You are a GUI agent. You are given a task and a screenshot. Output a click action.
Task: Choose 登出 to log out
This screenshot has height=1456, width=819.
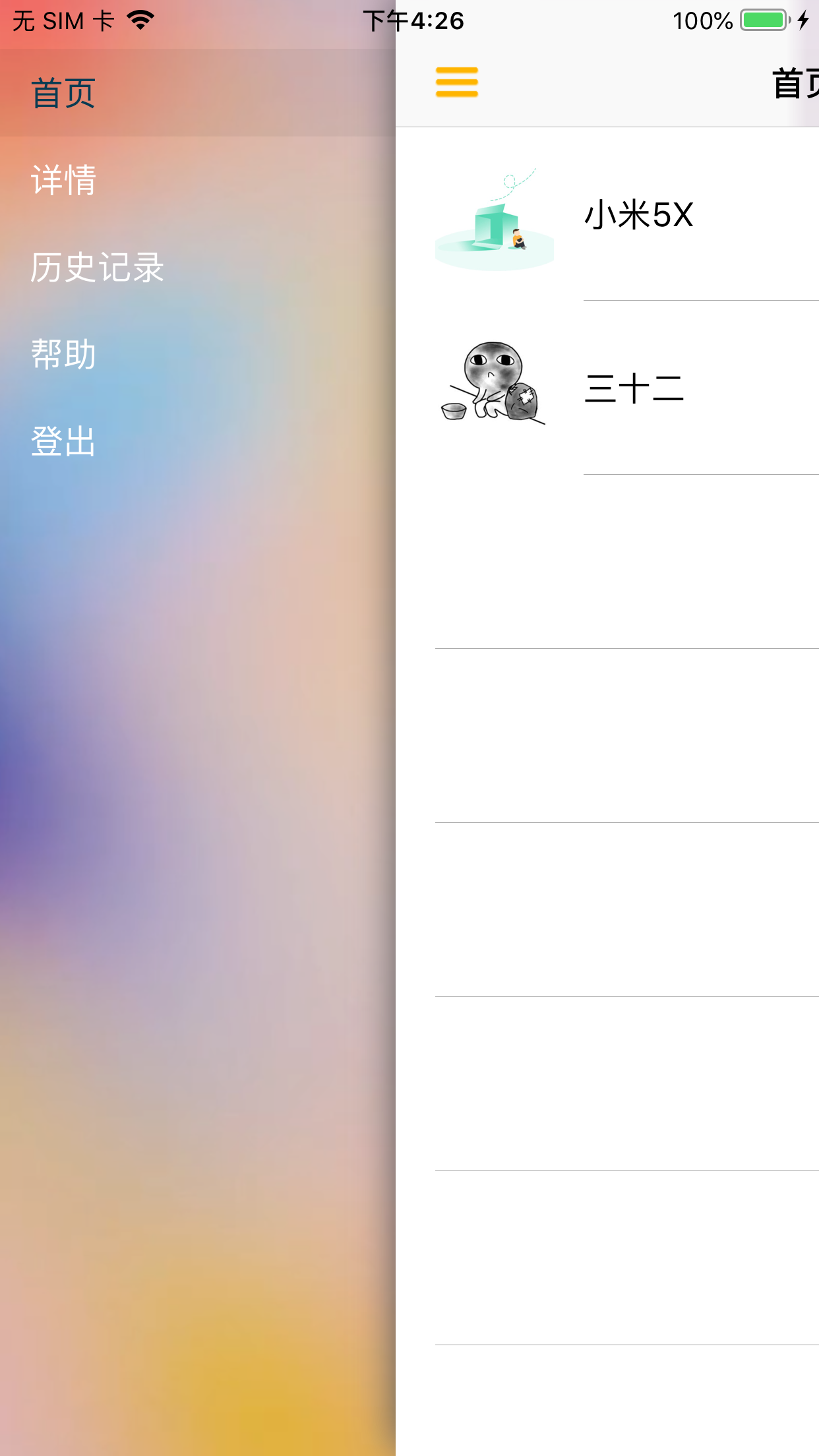(x=64, y=441)
